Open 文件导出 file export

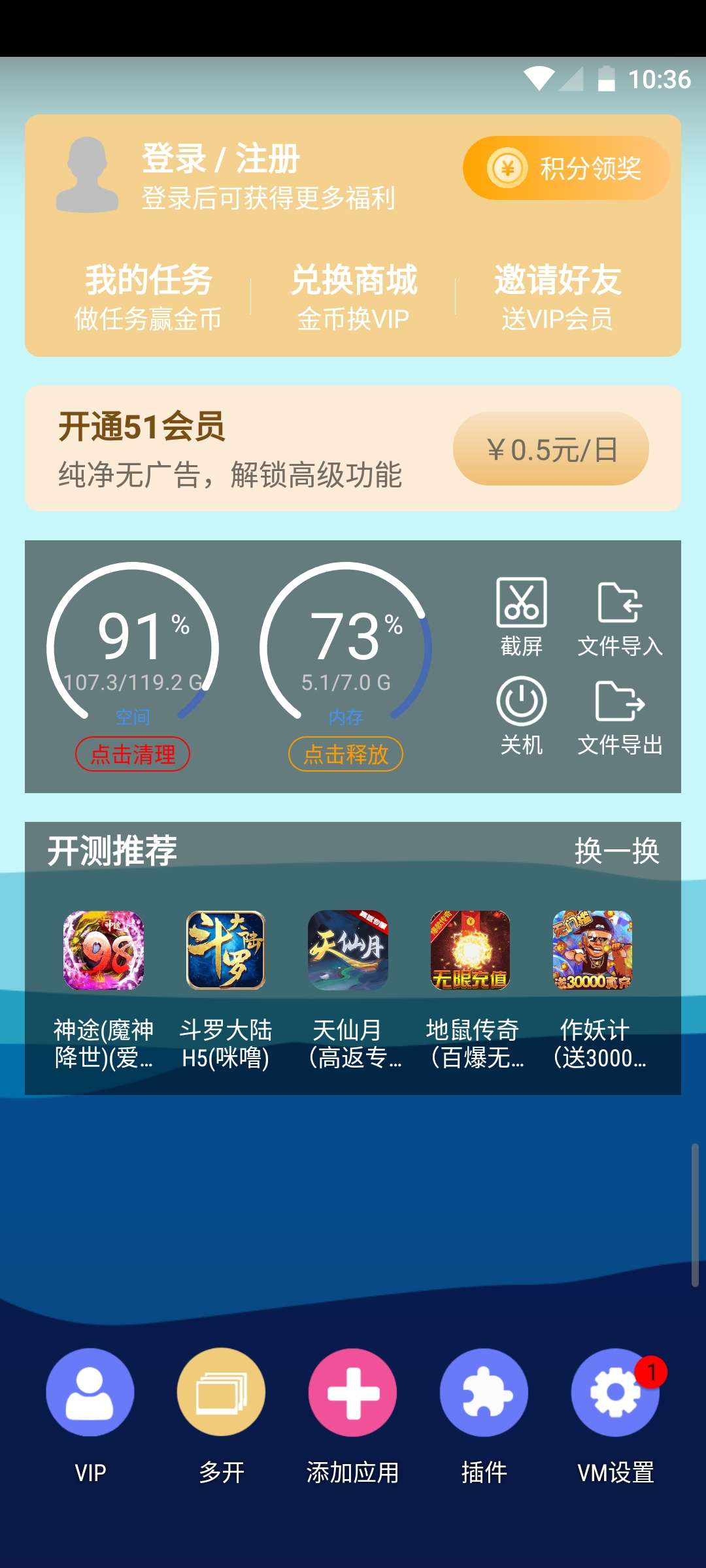coord(620,715)
